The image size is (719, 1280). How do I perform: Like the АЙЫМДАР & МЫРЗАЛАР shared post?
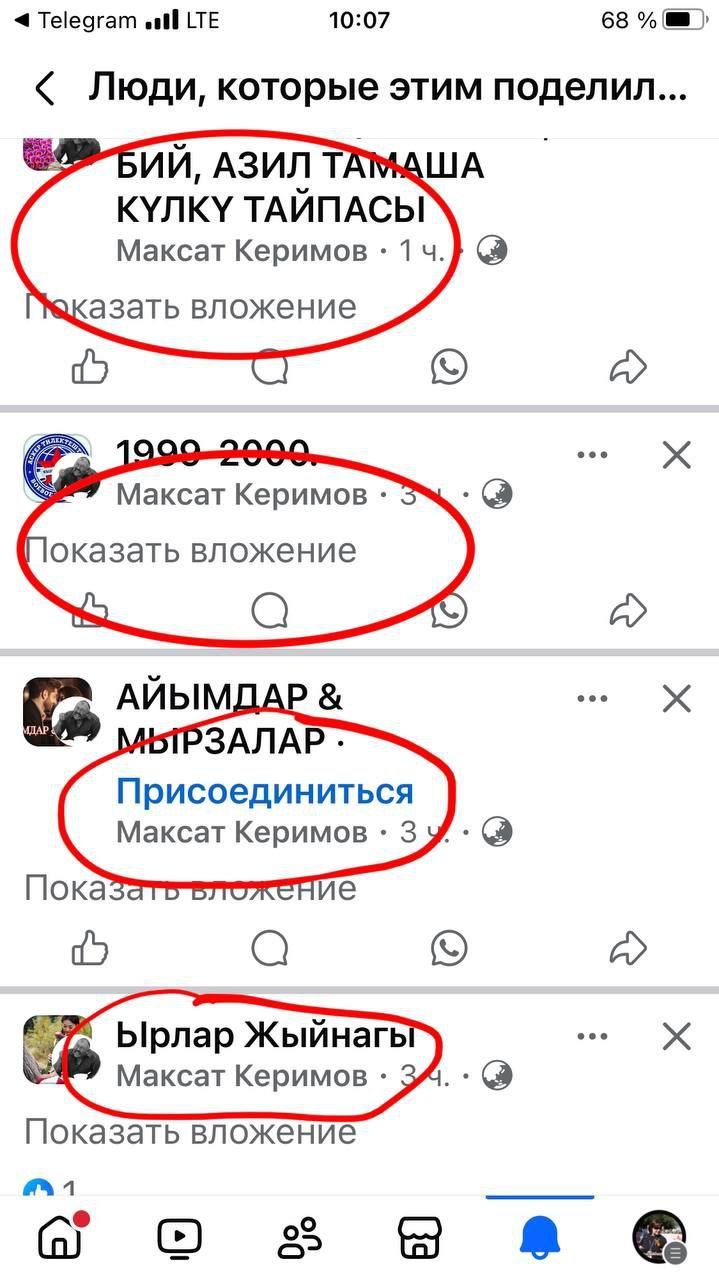coord(90,946)
